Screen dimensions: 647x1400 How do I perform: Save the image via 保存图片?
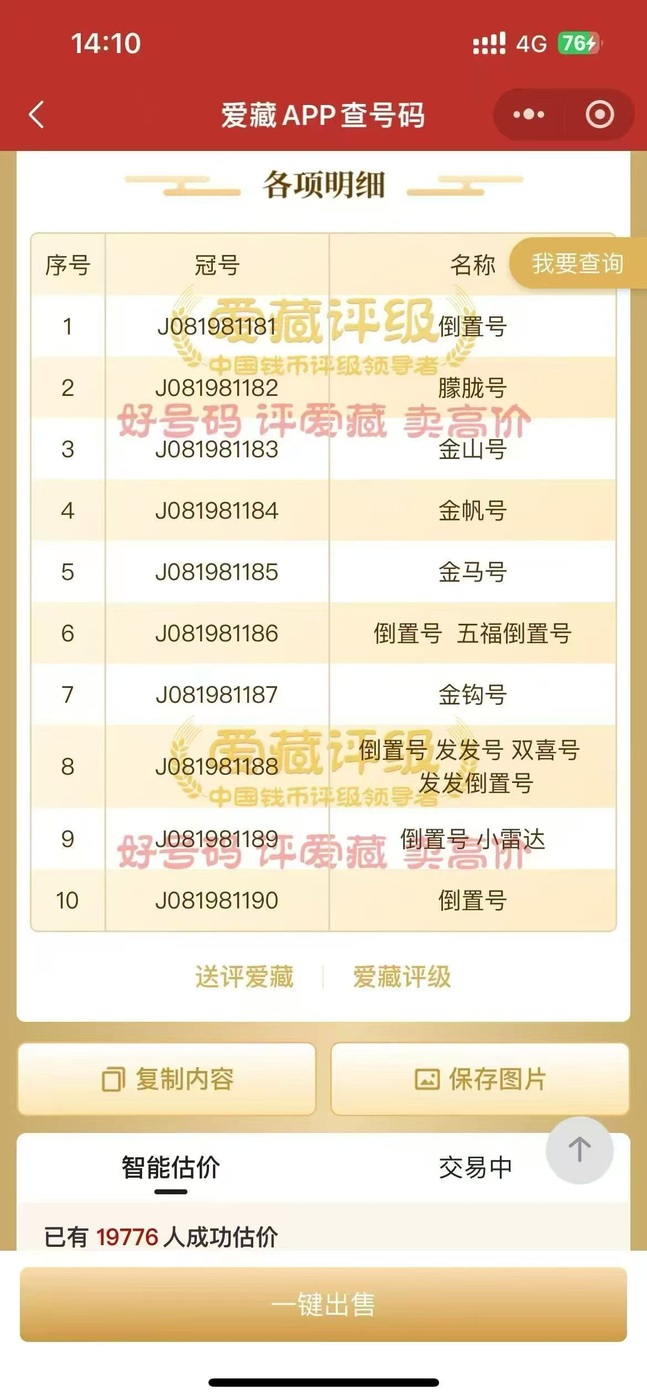click(x=480, y=1079)
